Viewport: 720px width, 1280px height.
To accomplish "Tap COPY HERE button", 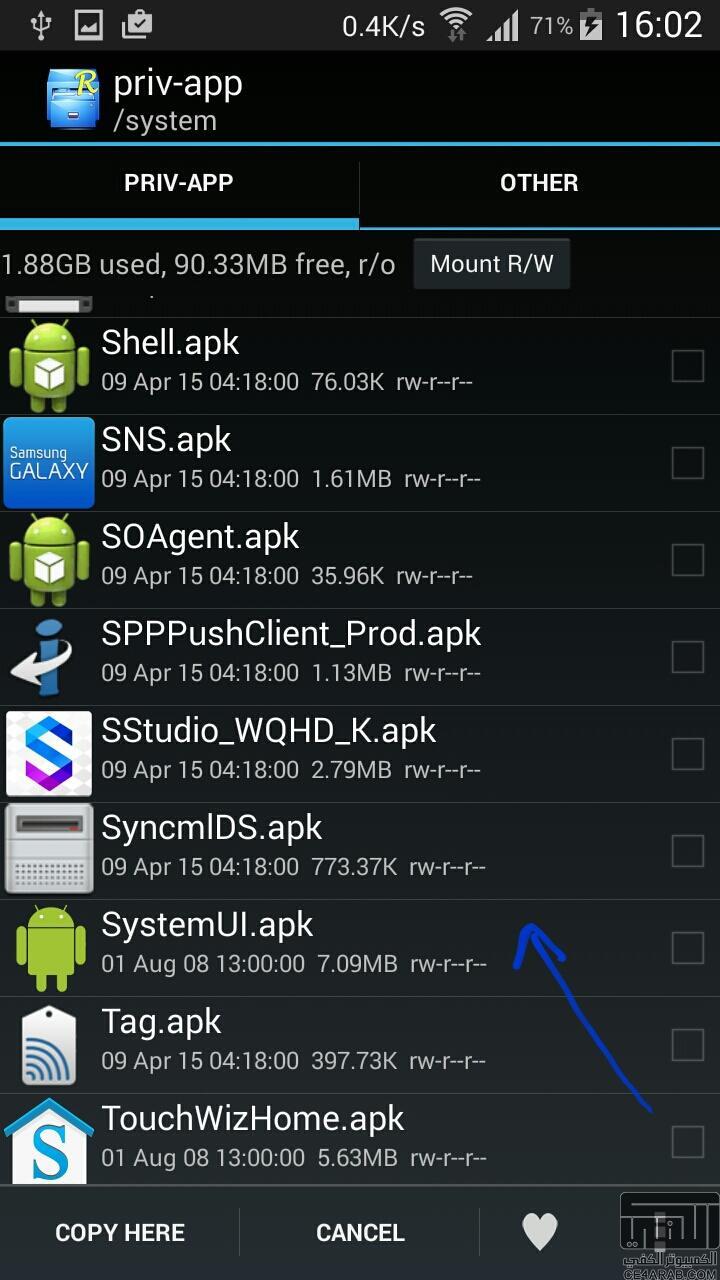I will 120,1233.
